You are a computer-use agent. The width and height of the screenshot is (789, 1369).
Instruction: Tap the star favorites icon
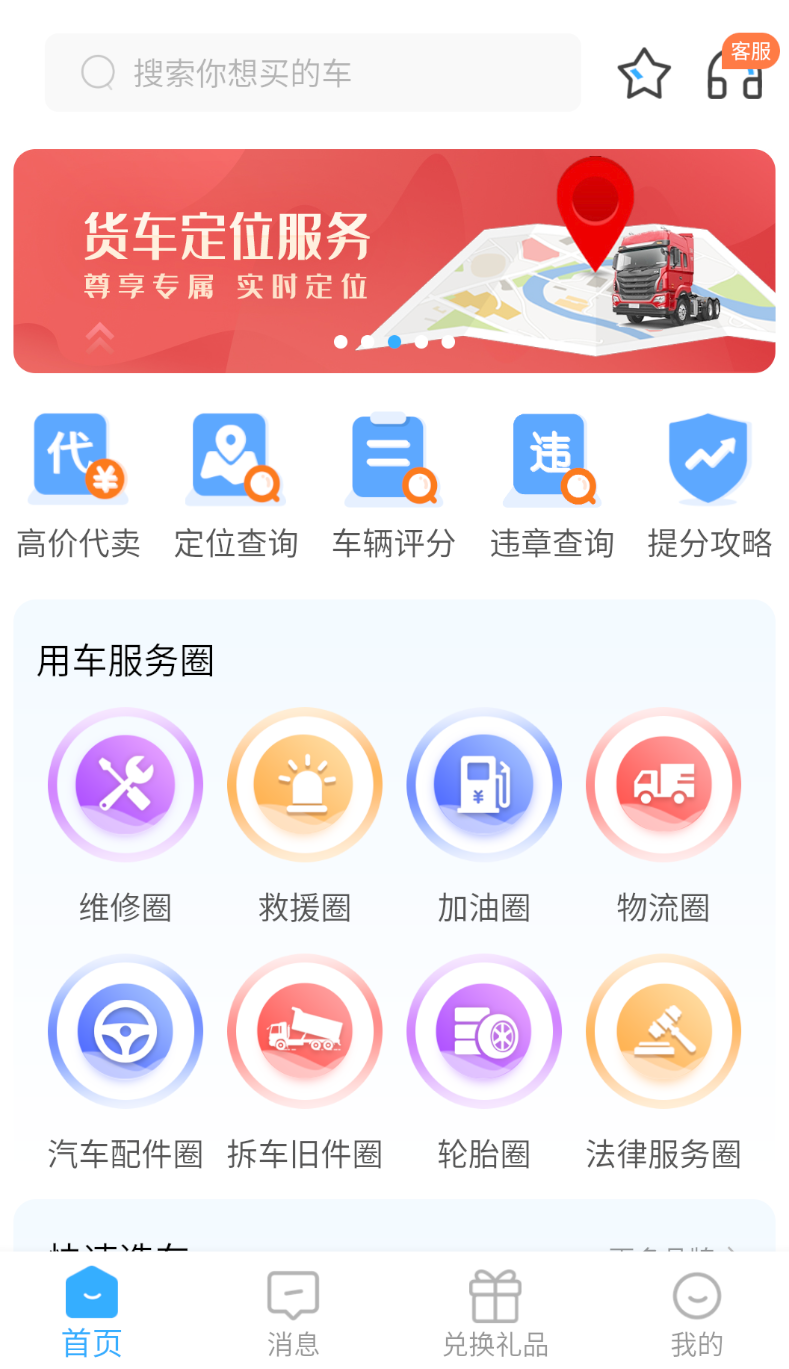pos(643,74)
